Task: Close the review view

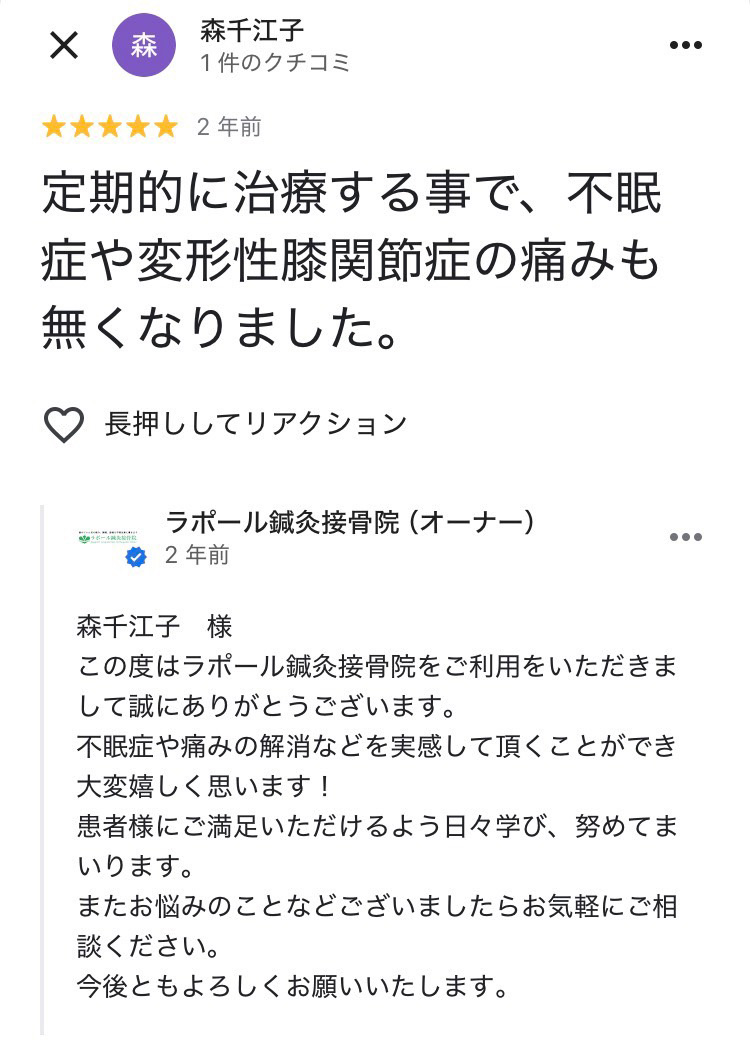Action: pyautogui.click(x=64, y=45)
